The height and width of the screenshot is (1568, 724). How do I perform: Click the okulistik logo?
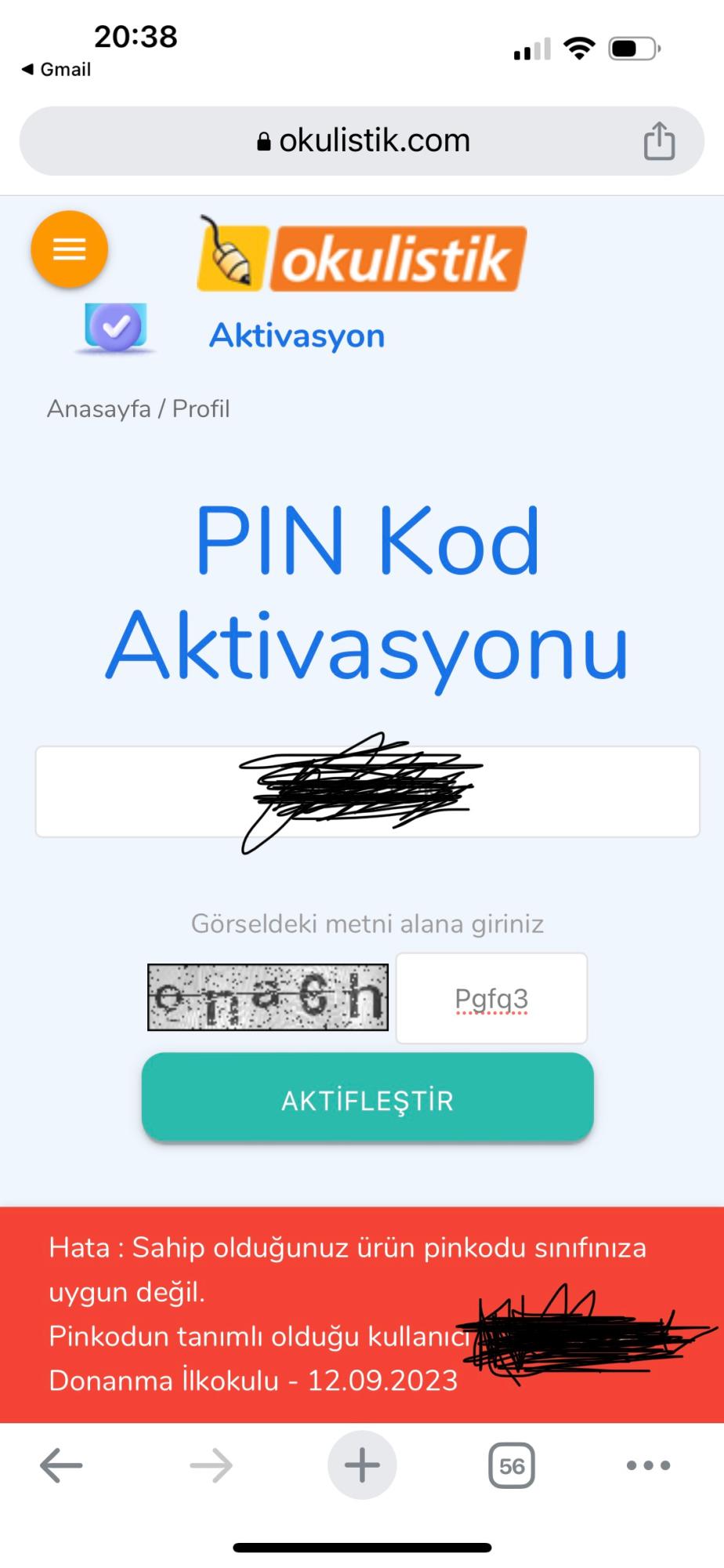point(394,259)
